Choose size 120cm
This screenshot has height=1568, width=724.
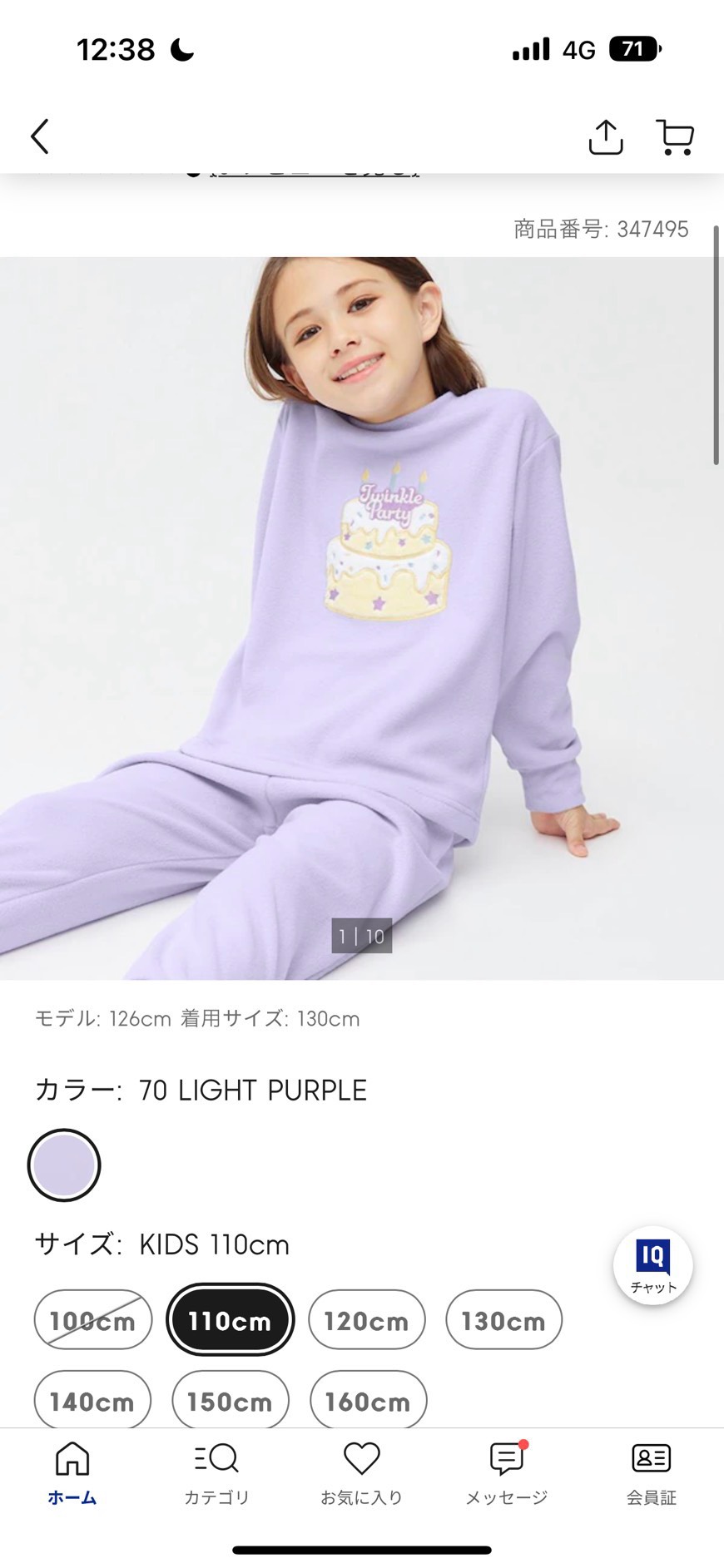(x=367, y=1320)
